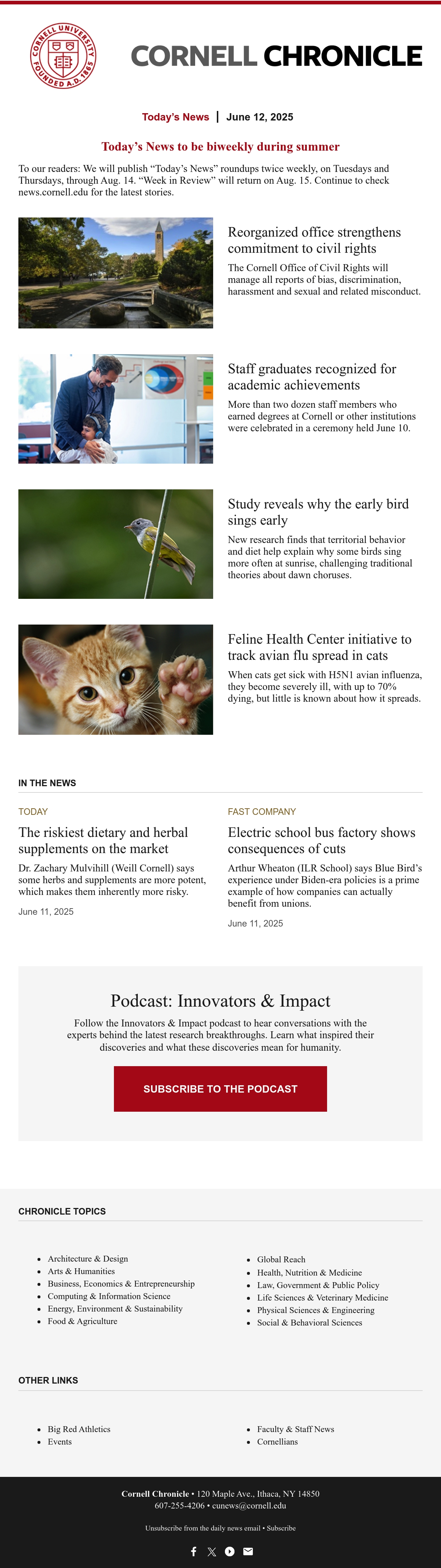Image resolution: width=441 pixels, height=1568 pixels.
Task: Open the Feline Health Center avian flu story
Action: pyautogui.click(x=319, y=647)
